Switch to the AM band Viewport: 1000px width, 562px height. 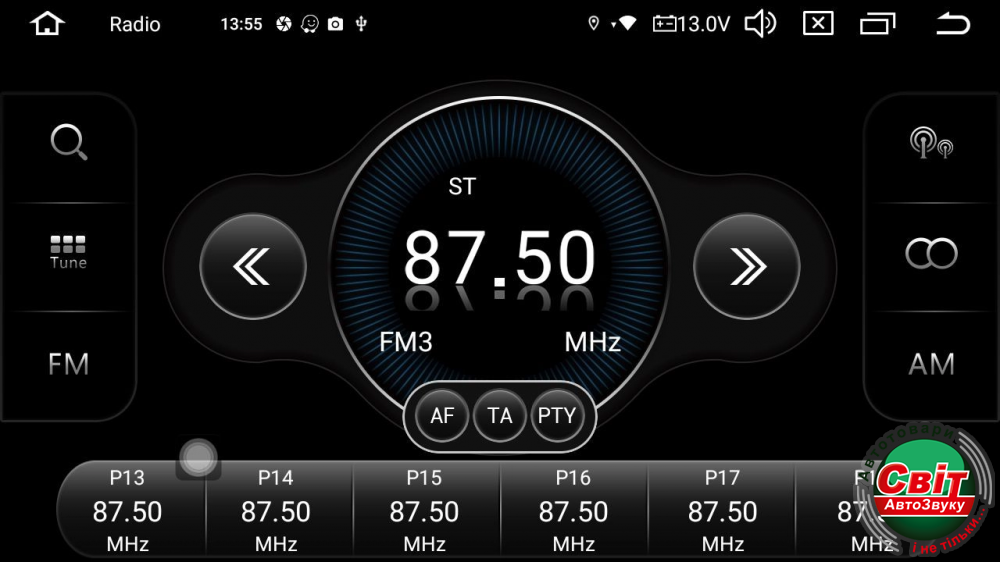pos(931,364)
